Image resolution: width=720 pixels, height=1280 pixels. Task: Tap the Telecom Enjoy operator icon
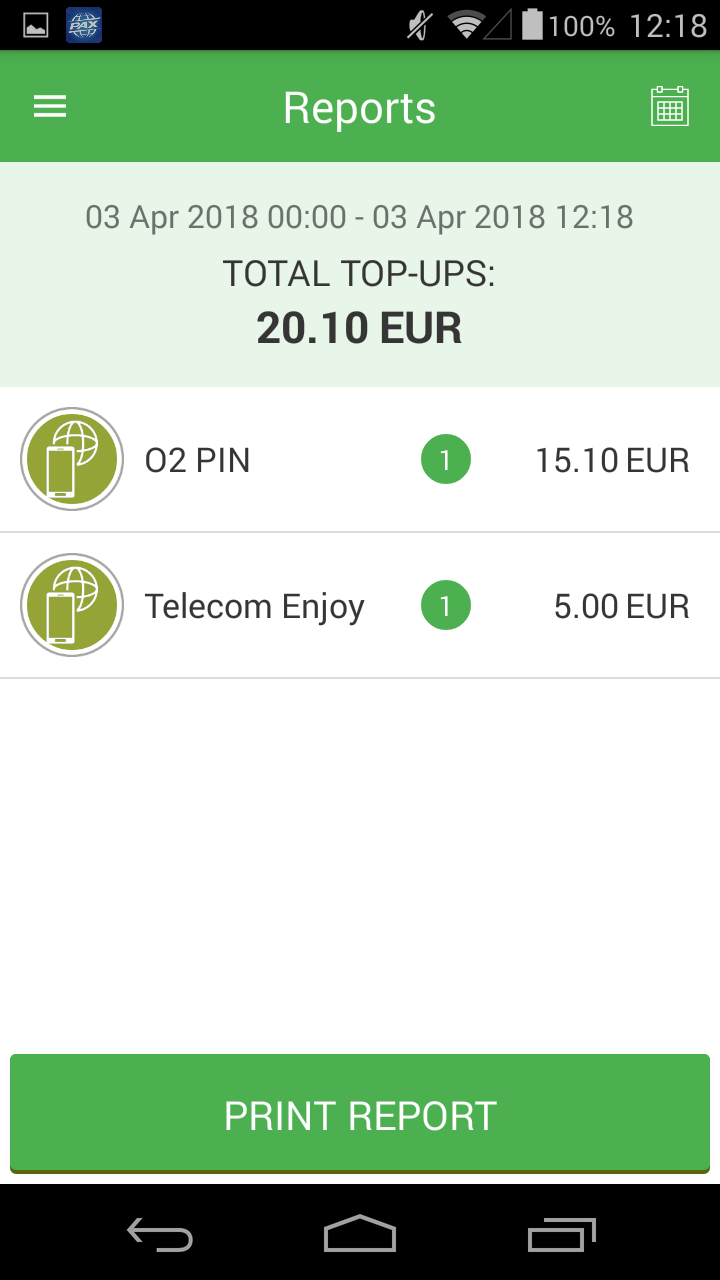pyautogui.click(x=71, y=605)
